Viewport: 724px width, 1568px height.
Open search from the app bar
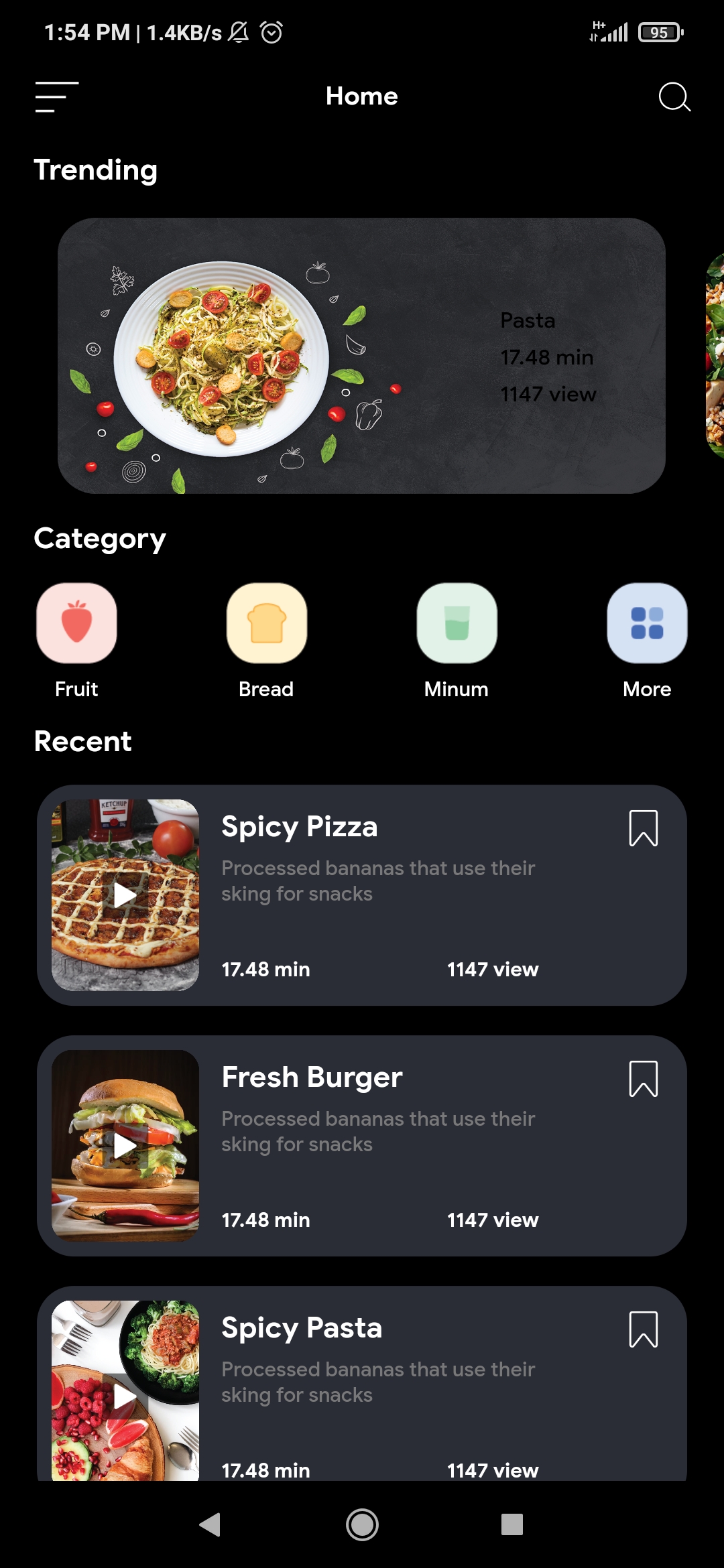pyautogui.click(x=674, y=96)
